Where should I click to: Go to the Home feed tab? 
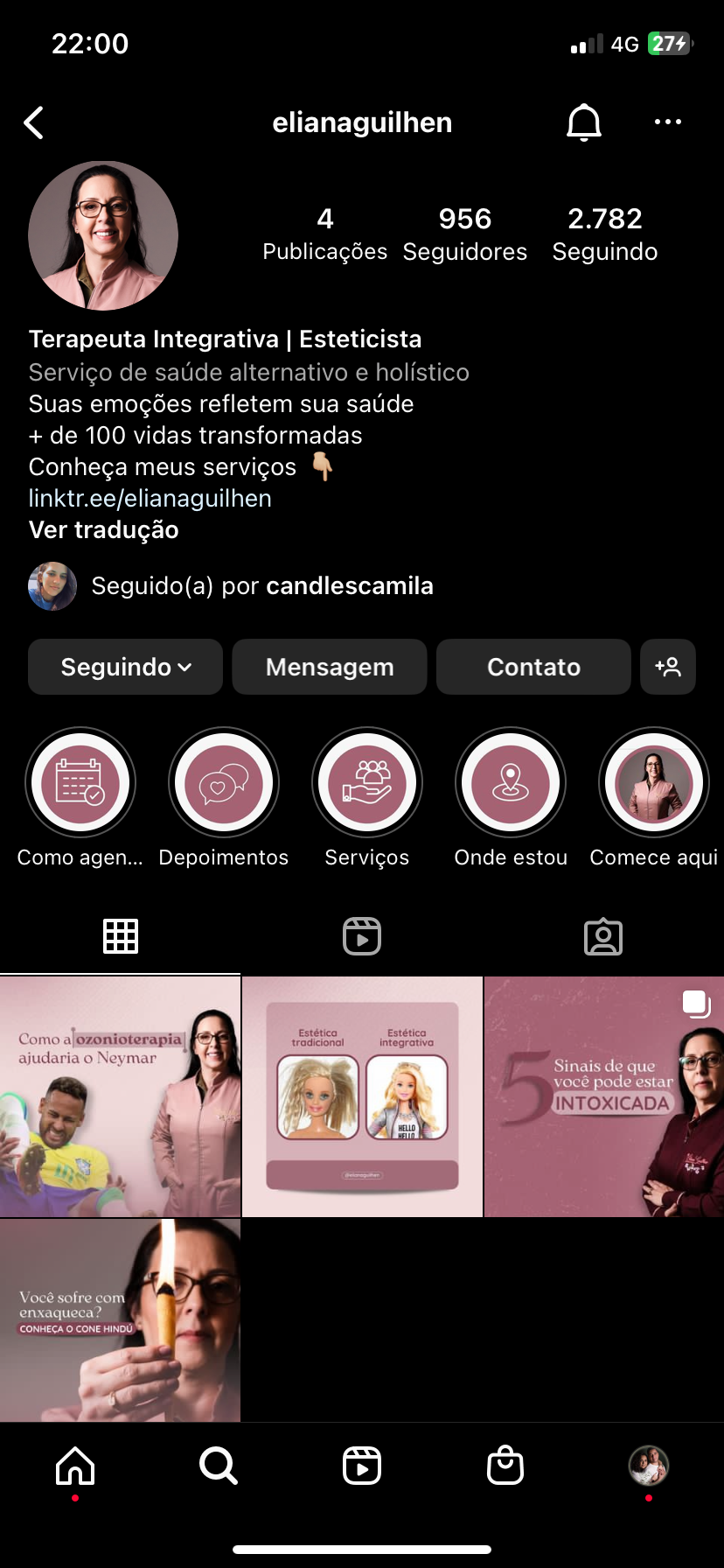pyautogui.click(x=75, y=1466)
